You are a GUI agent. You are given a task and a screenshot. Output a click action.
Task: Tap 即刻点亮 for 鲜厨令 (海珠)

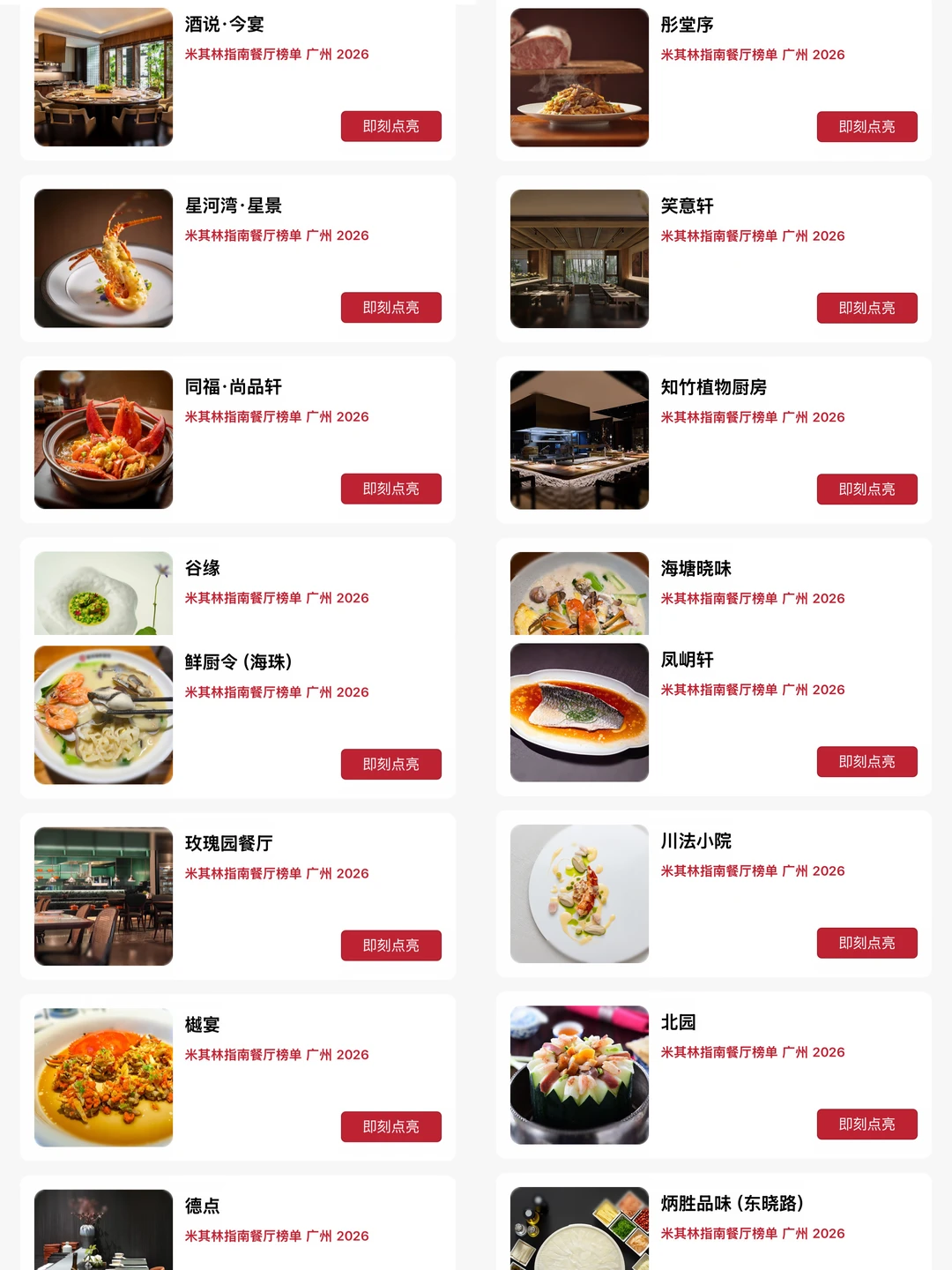[391, 765]
